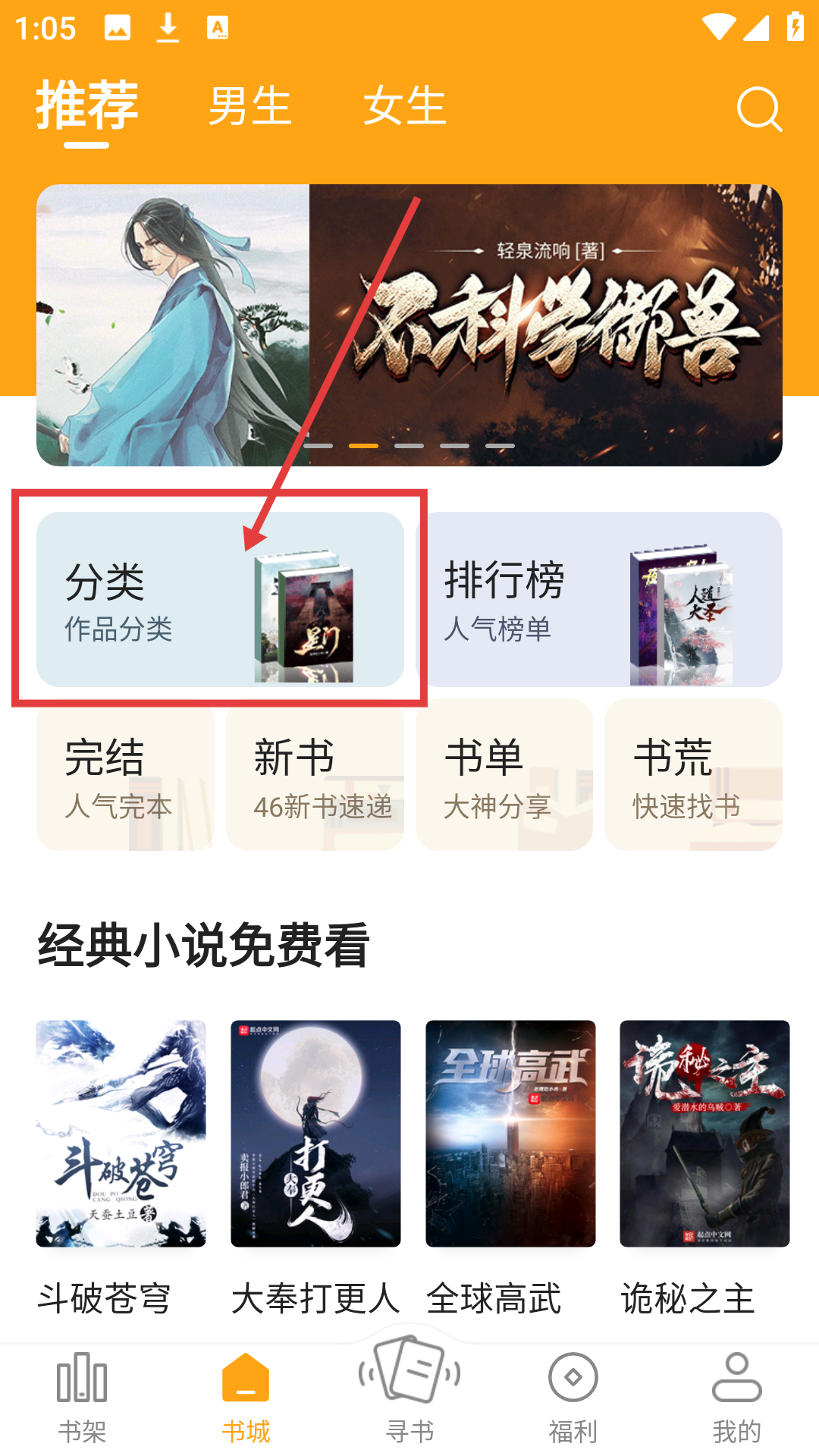Image resolution: width=819 pixels, height=1456 pixels.
Task: Open 分类 作品分类 card
Action: click(220, 599)
